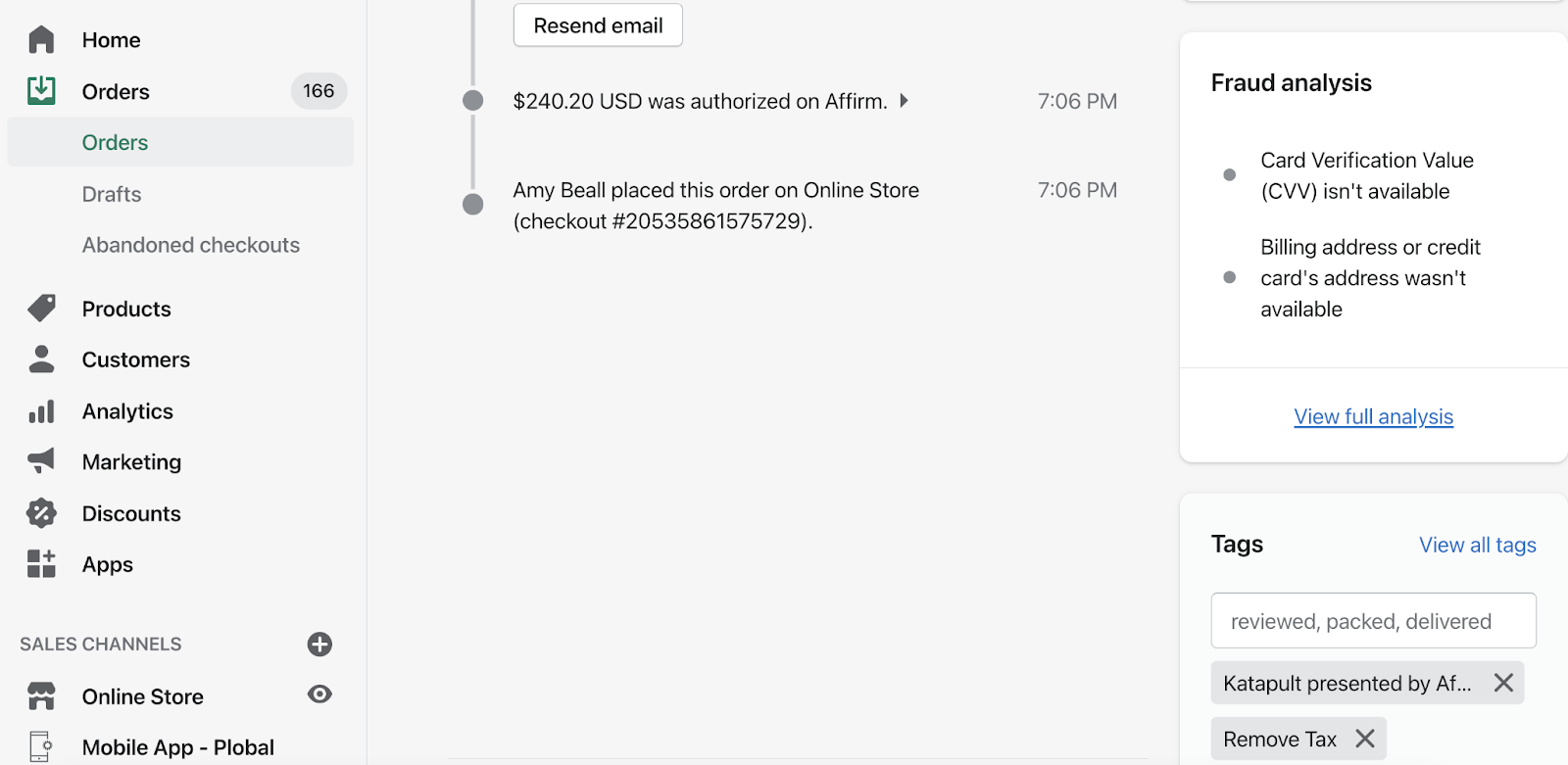Open View all tags
The image size is (1568, 765).
[1477, 545]
